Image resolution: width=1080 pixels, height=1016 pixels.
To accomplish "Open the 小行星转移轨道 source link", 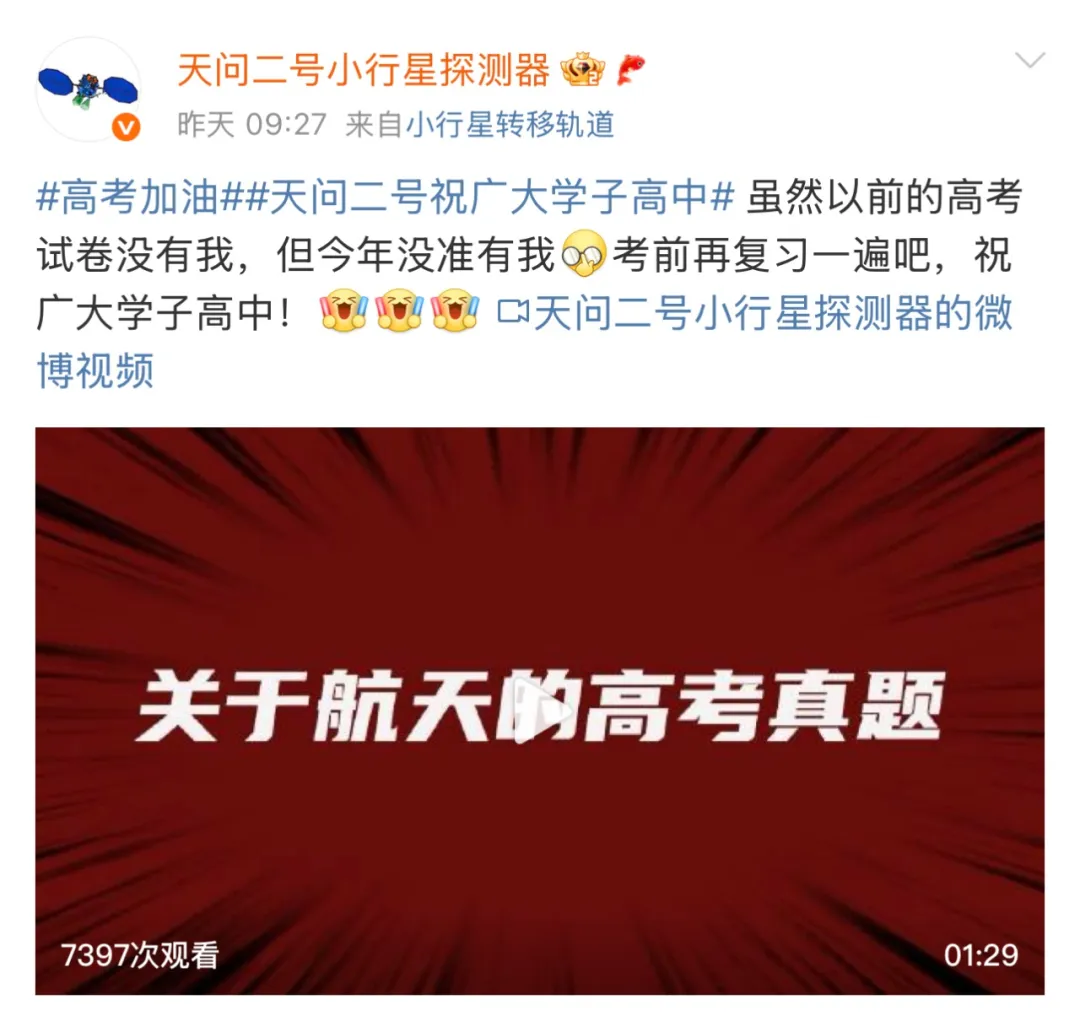I will click(x=510, y=124).
